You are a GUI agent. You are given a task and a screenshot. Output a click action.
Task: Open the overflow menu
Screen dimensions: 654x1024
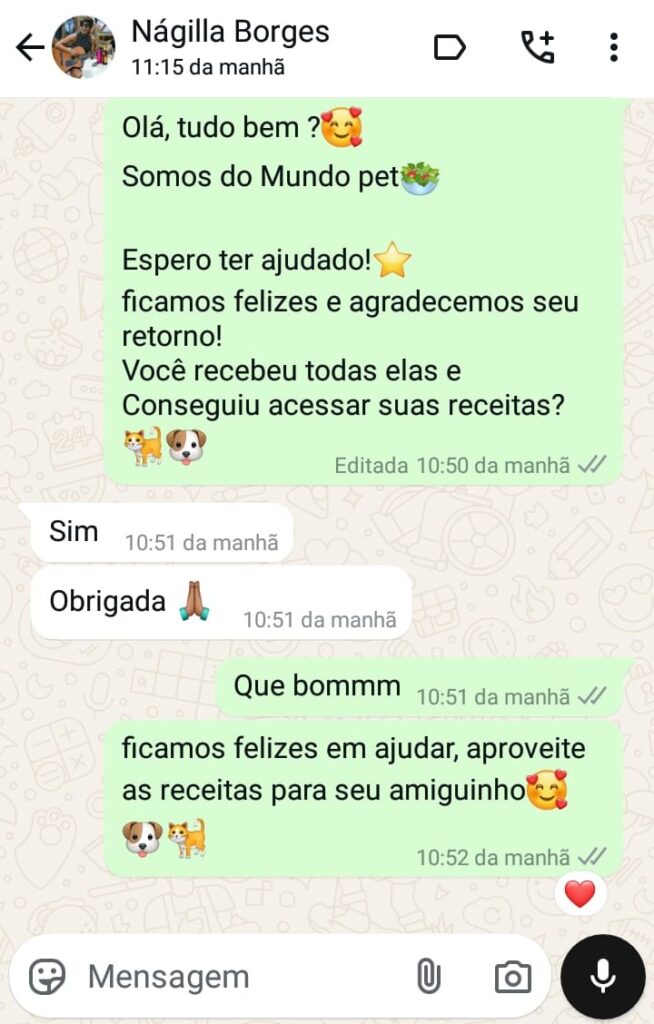(613, 47)
